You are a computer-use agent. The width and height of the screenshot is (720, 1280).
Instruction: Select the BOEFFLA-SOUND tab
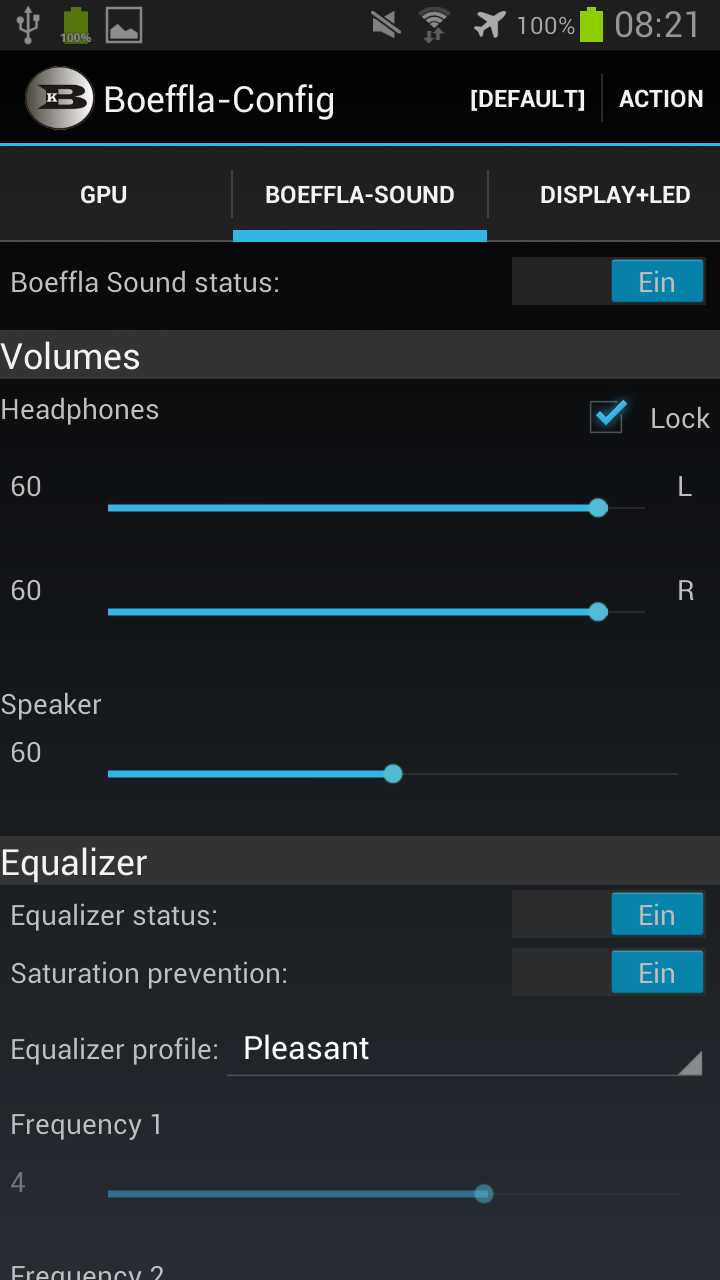coord(360,195)
